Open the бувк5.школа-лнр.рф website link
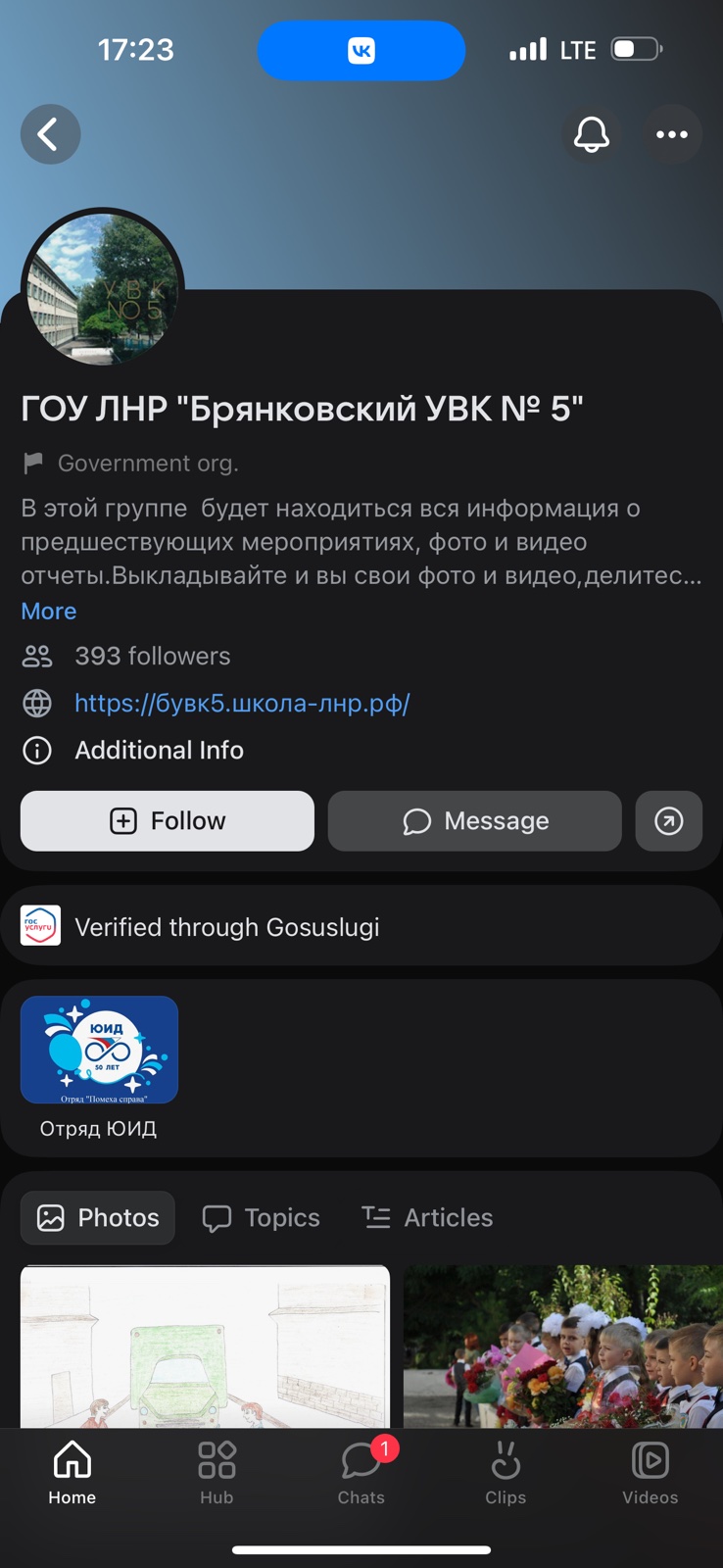This screenshot has width=723, height=1568. tap(242, 703)
